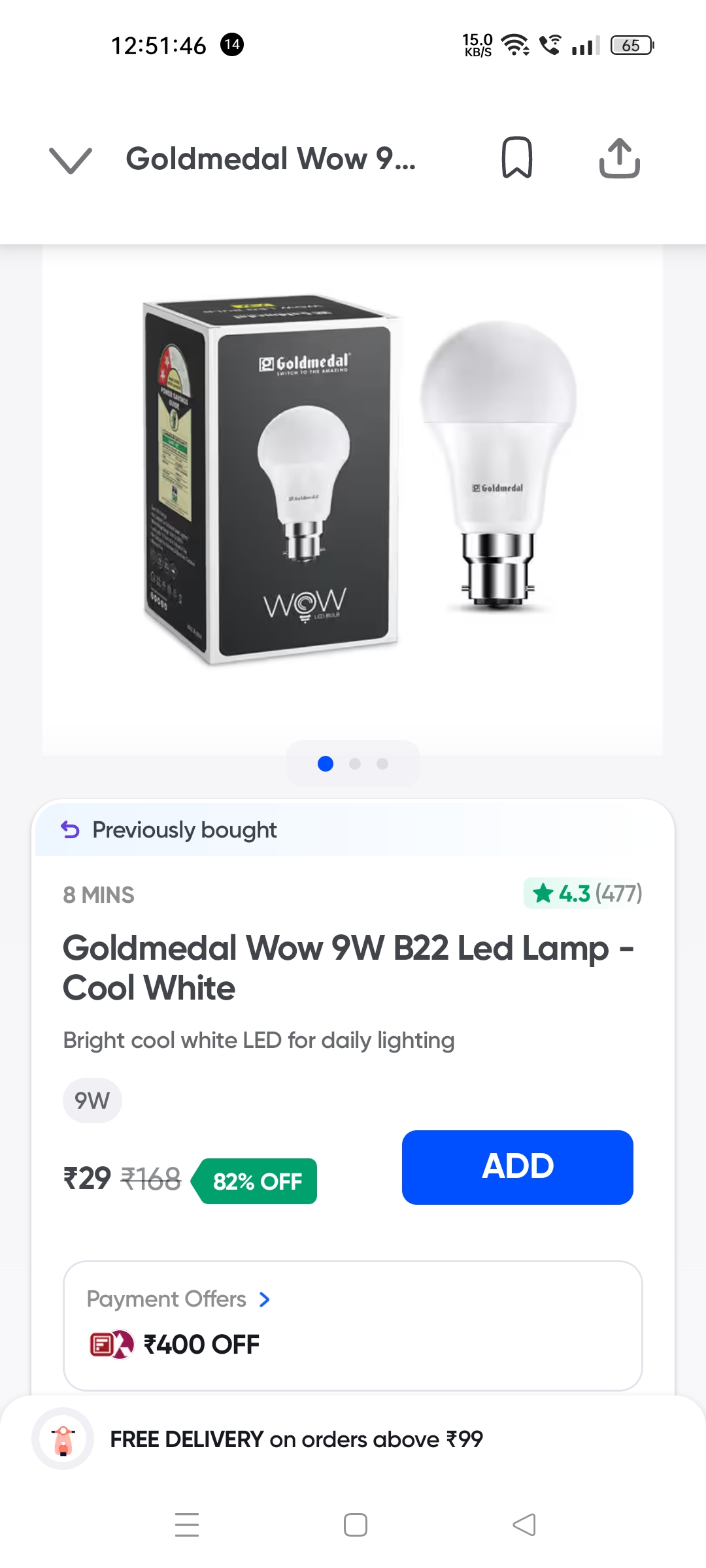Add the LED lamp to cart
This screenshot has height=1568, width=706.
[x=517, y=1167]
